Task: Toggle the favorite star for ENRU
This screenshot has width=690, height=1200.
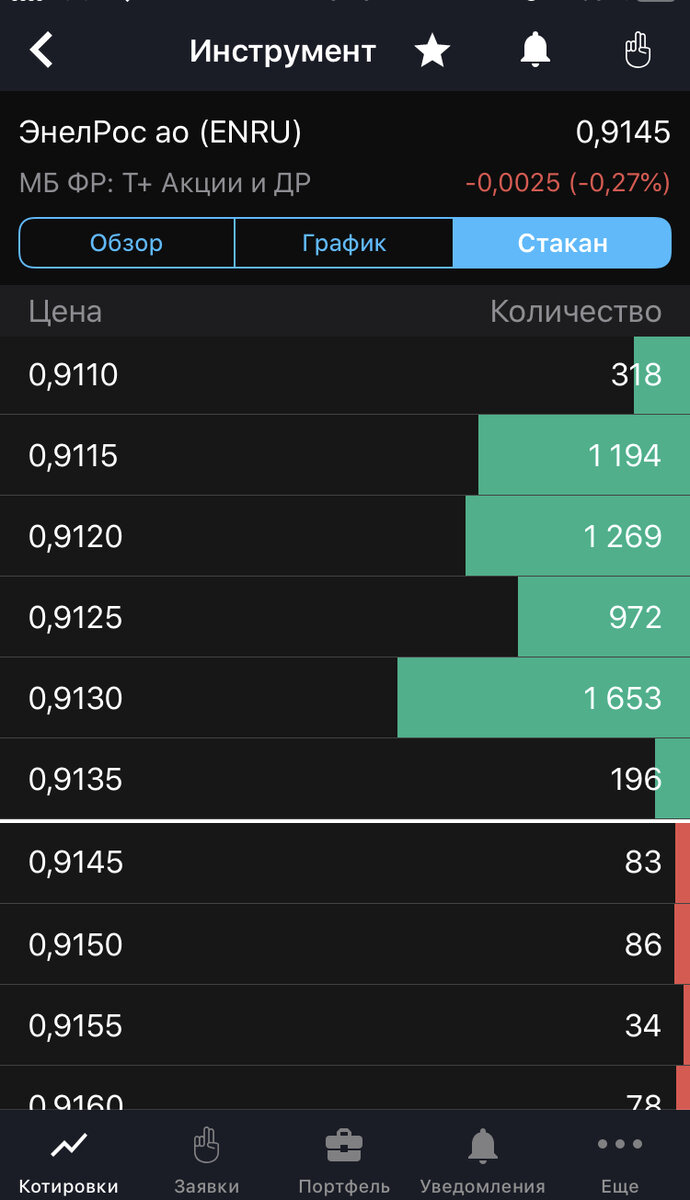Action: (x=432, y=50)
